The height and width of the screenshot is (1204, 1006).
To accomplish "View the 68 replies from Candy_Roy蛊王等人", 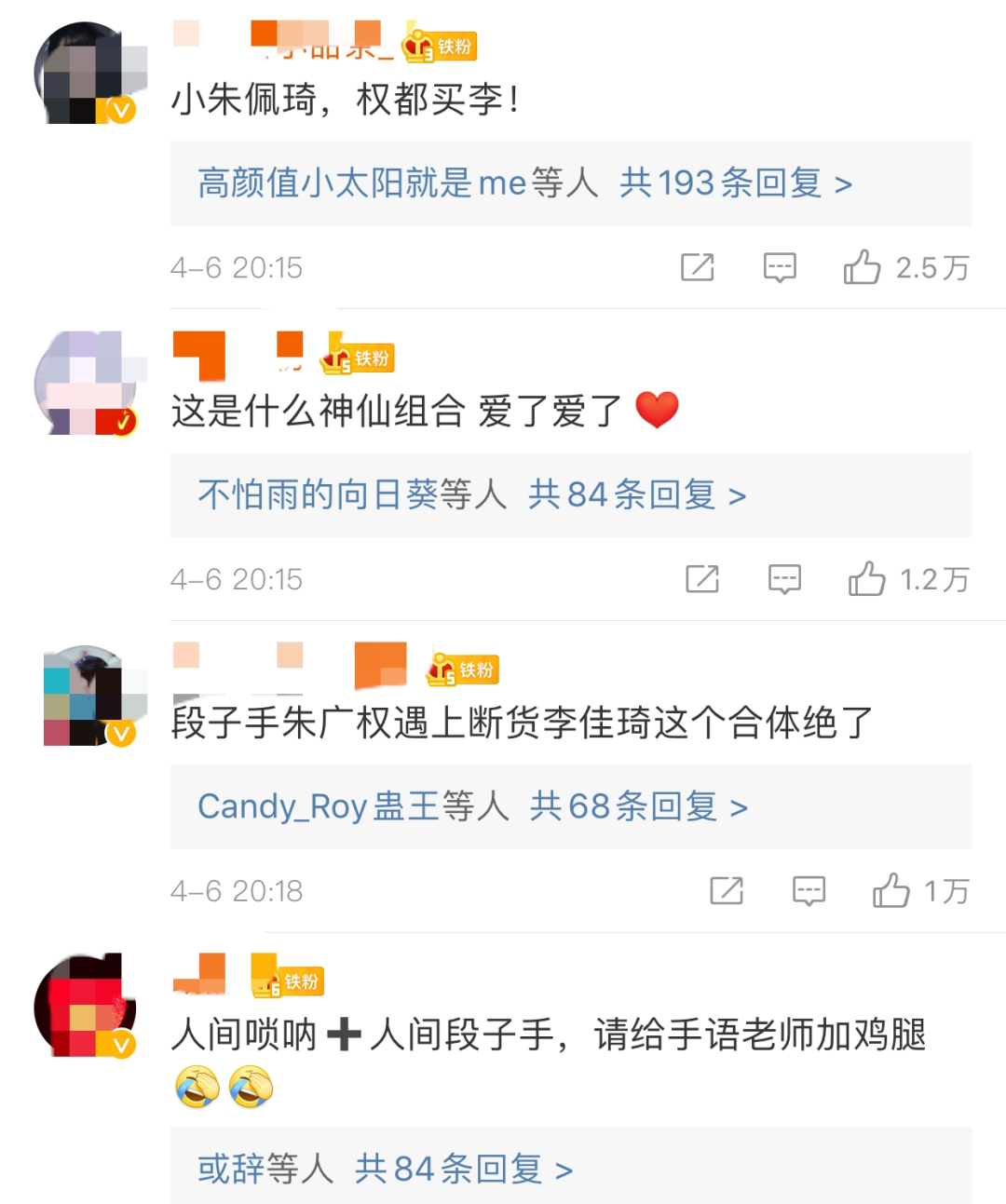I will [x=473, y=806].
